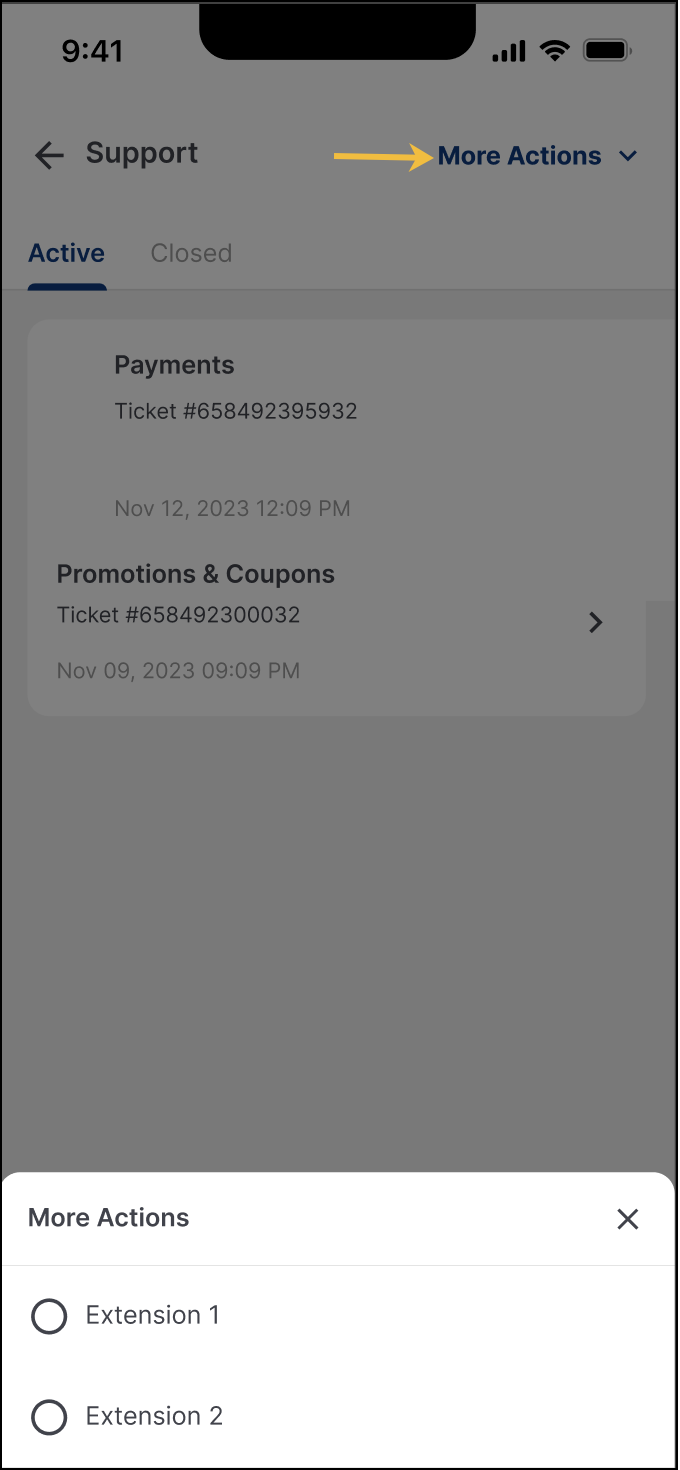Select the Extension 1 option
Screen dimensions: 680x1470
pyautogui.click(x=49, y=1316)
